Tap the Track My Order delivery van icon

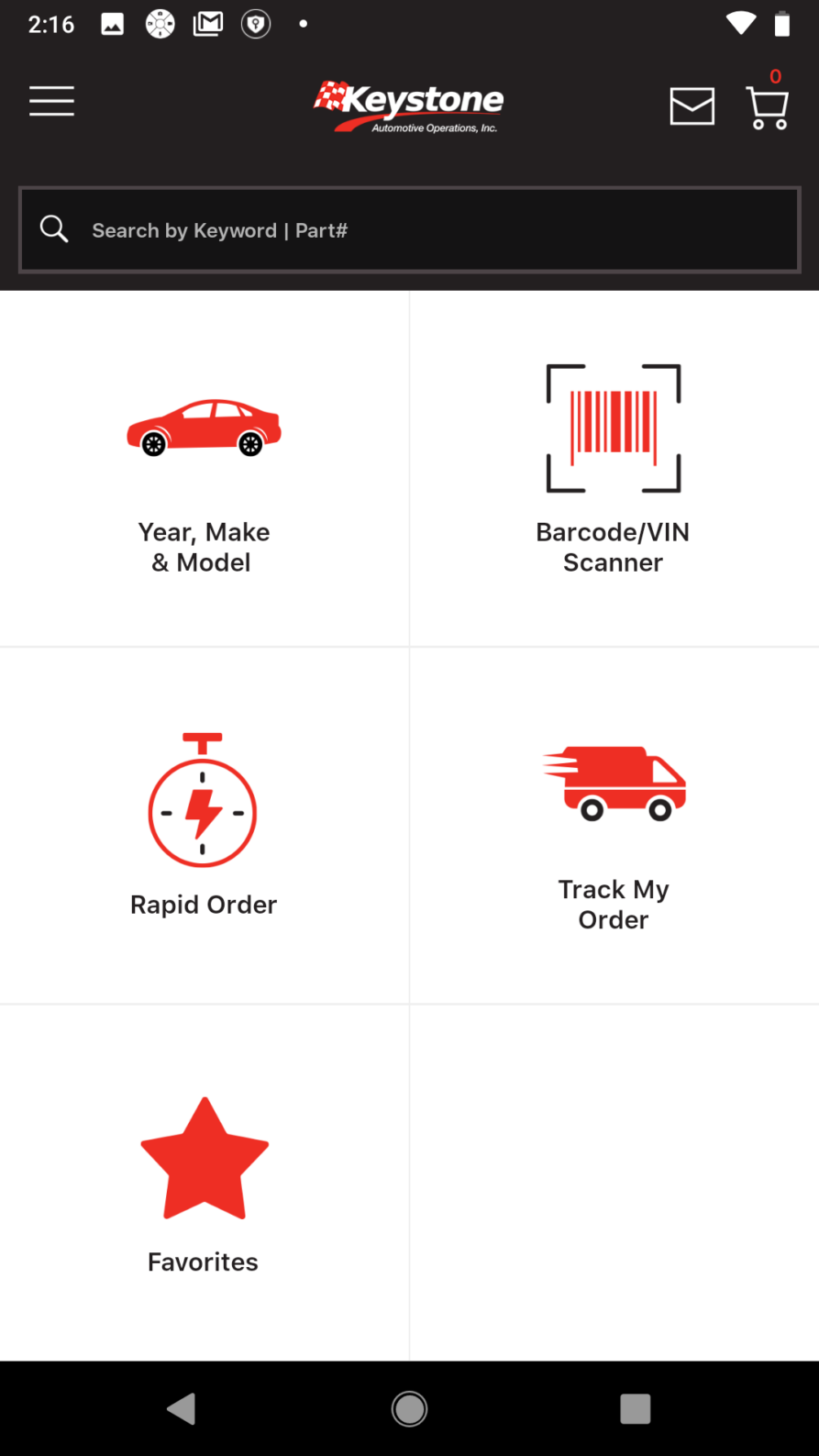[613, 783]
